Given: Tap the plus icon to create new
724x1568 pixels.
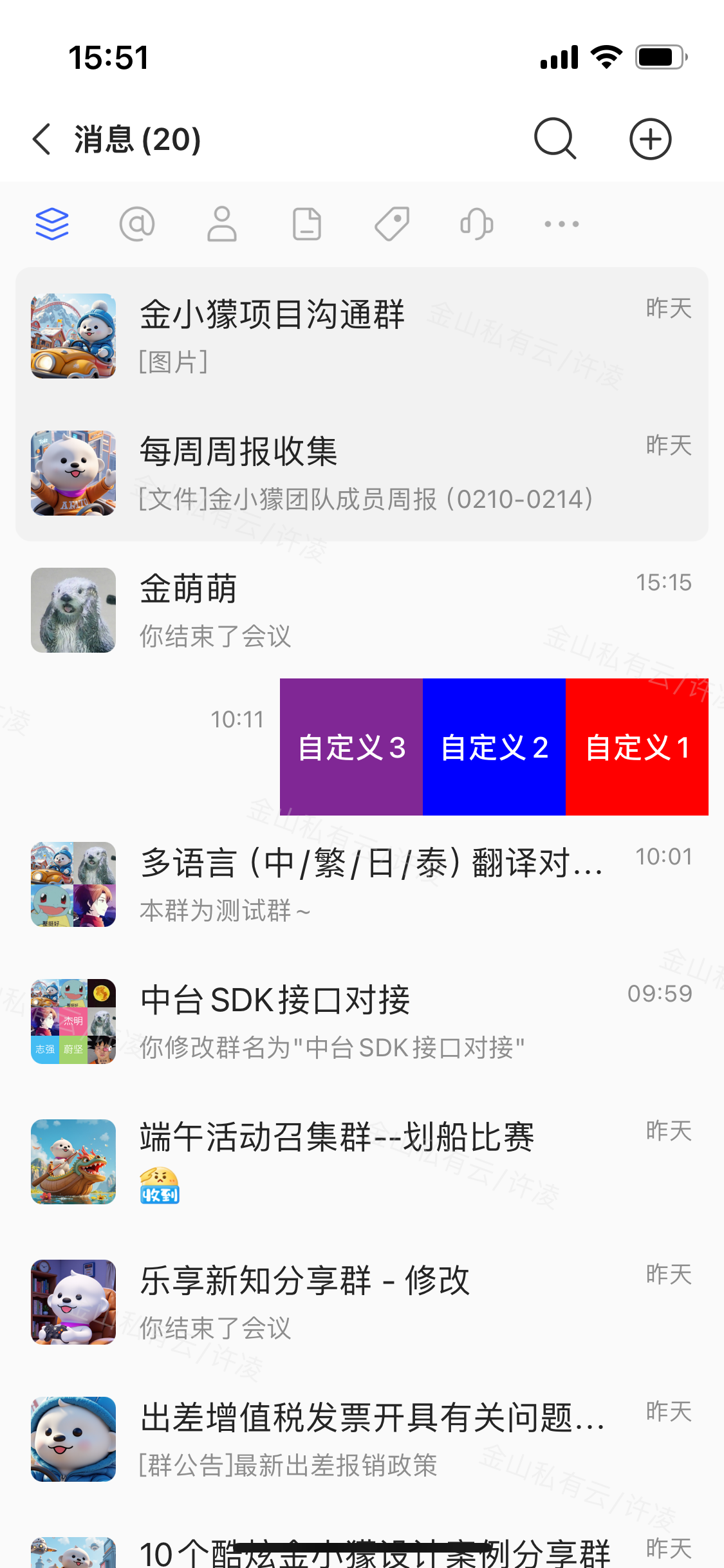Looking at the screenshot, I should click(650, 139).
